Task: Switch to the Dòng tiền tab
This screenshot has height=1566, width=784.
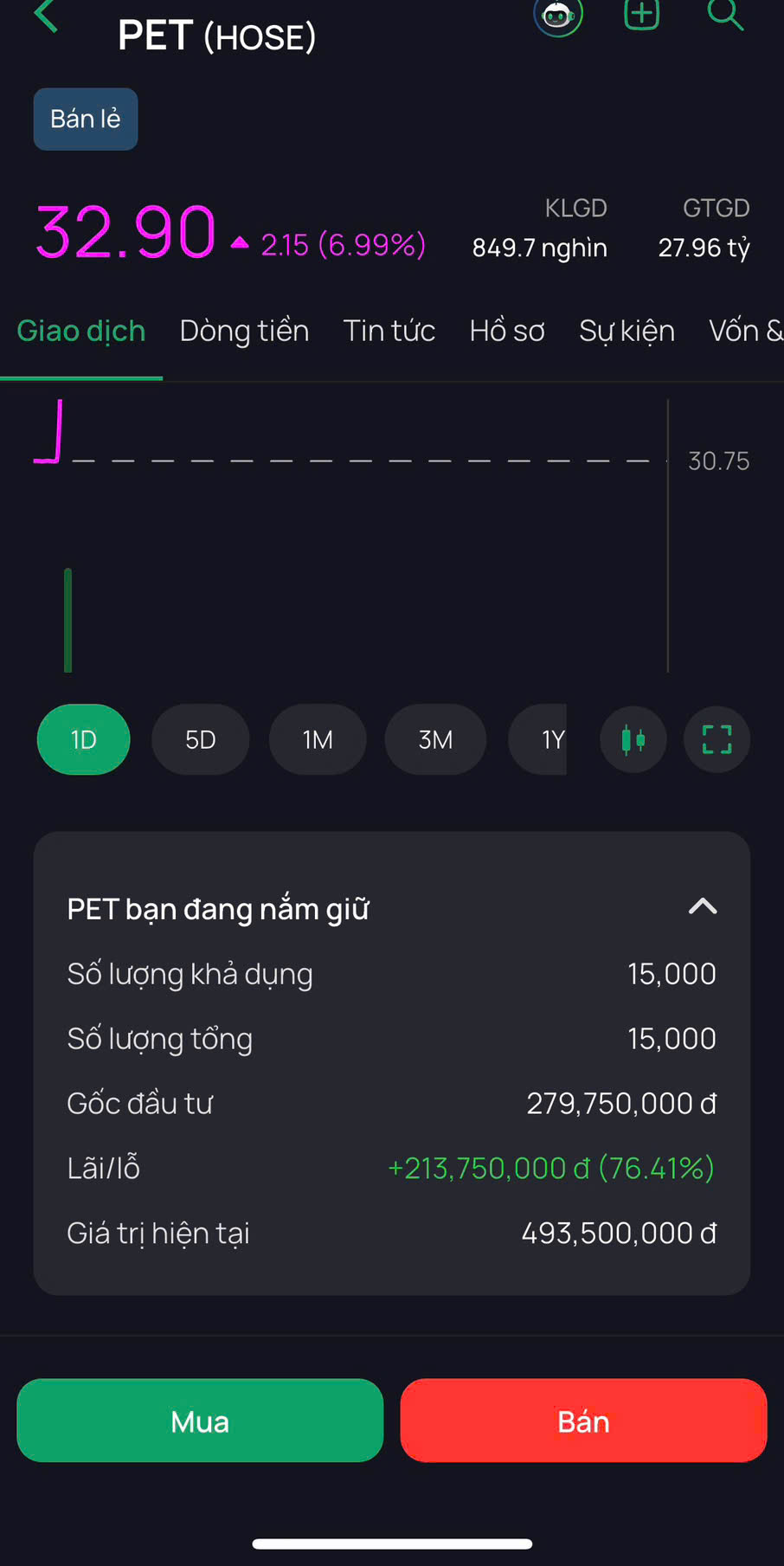Action: [244, 331]
